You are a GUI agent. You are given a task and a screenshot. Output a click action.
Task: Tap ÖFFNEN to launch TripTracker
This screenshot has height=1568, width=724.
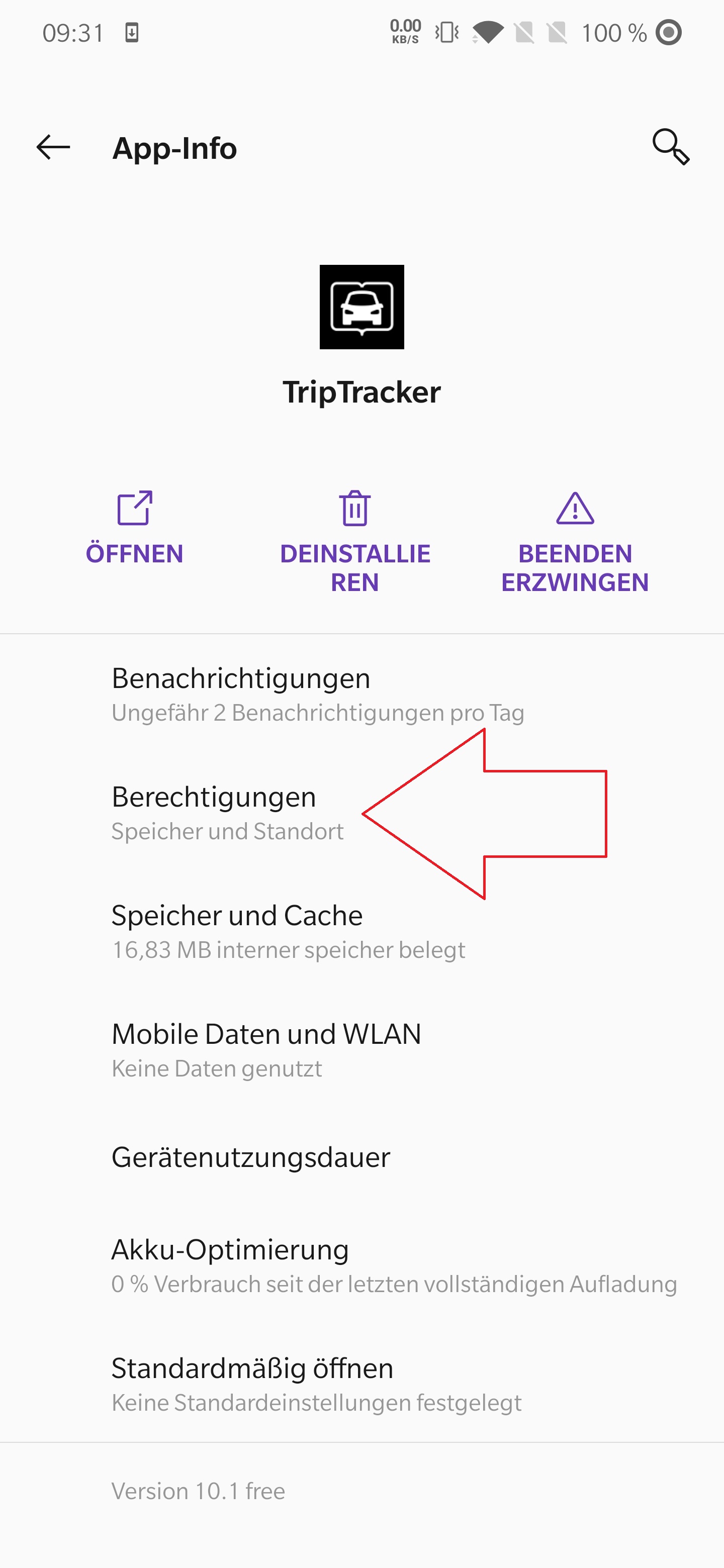[x=135, y=528]
